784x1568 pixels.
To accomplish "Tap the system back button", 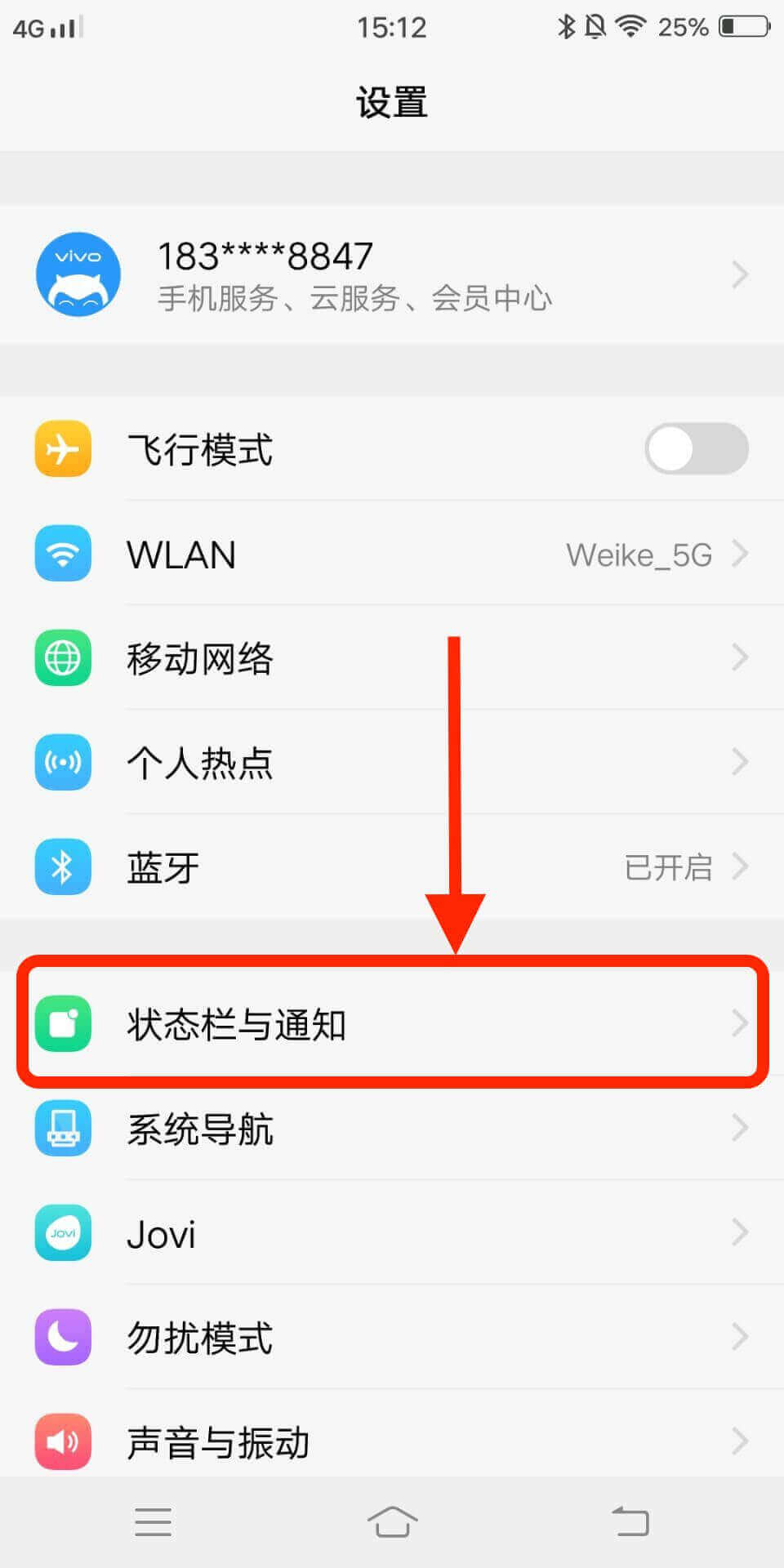I will (630, 1522).
